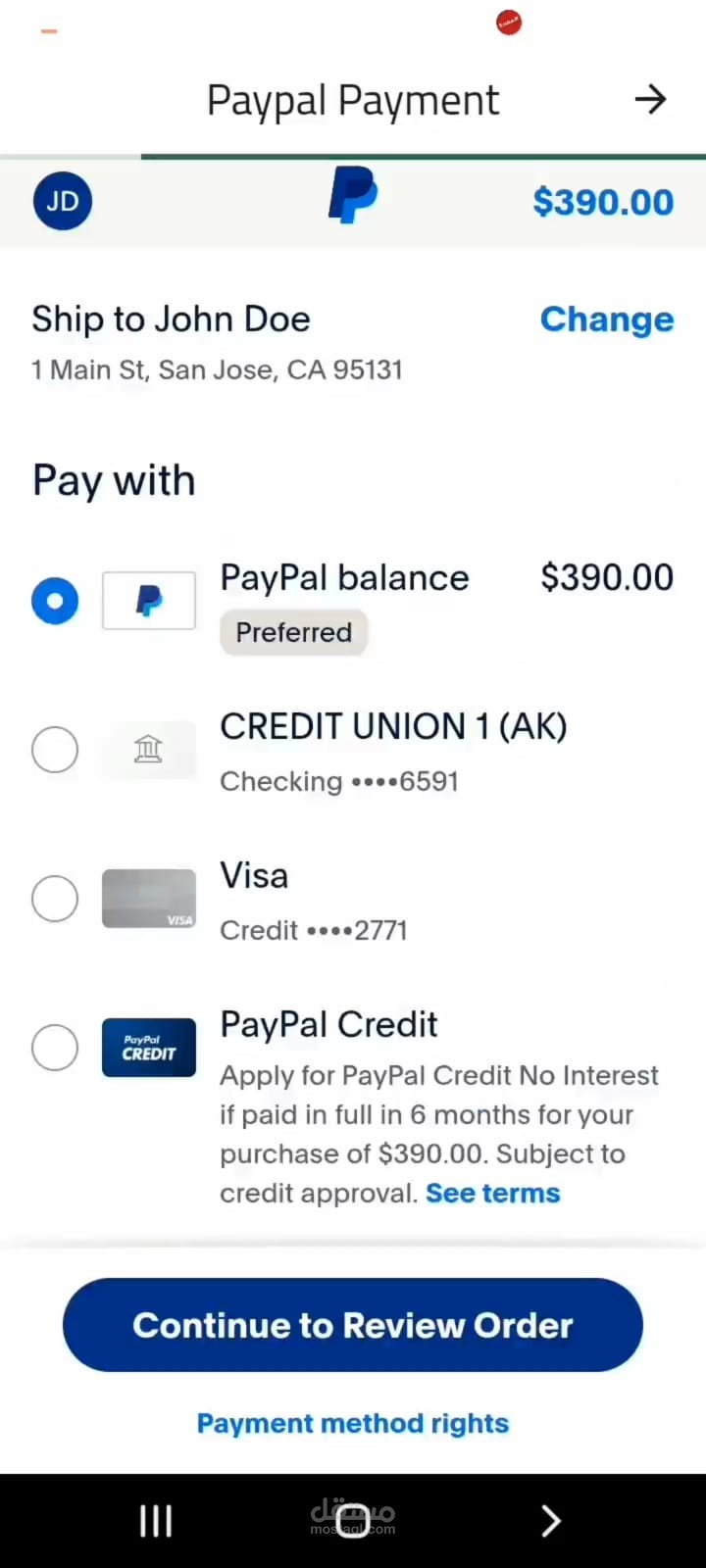
Task: Open Payment method rights
Action: point(353,1423)
